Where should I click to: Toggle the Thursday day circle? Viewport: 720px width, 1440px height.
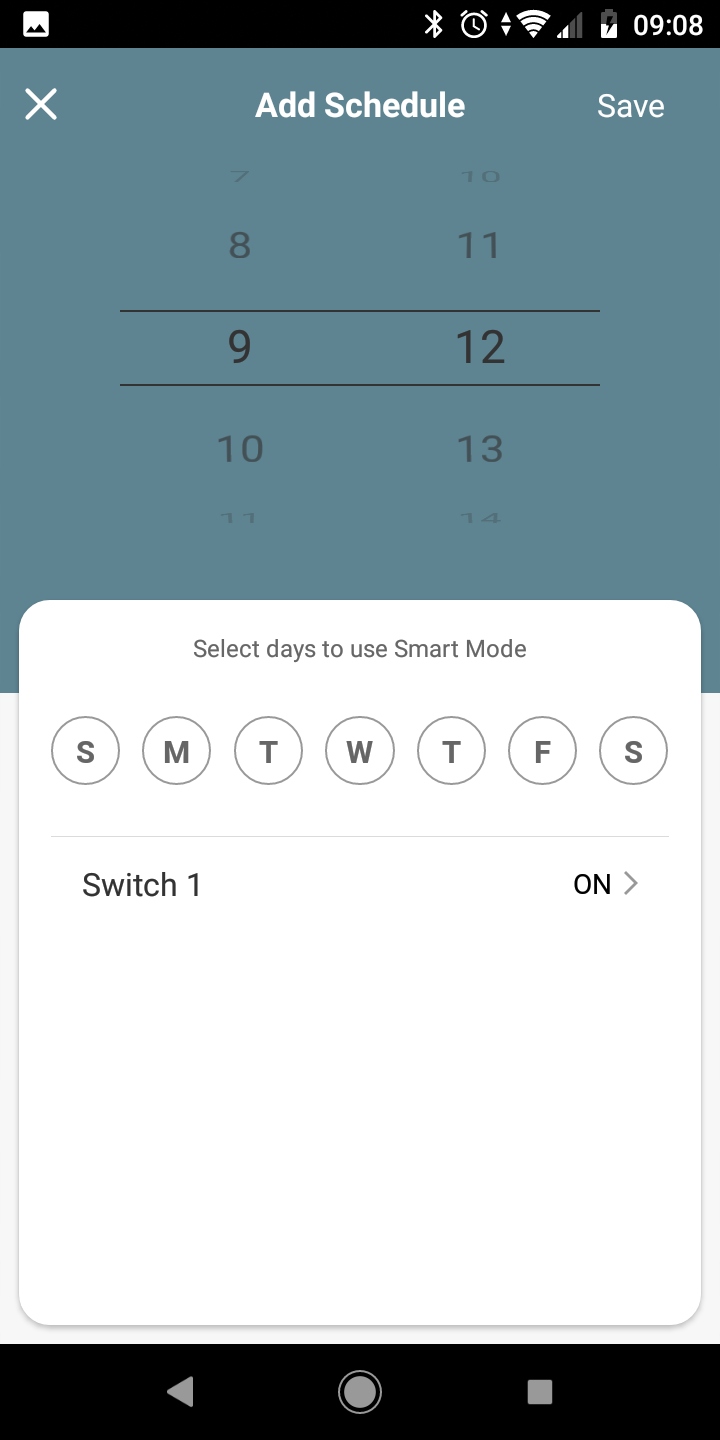click(451, 751)
